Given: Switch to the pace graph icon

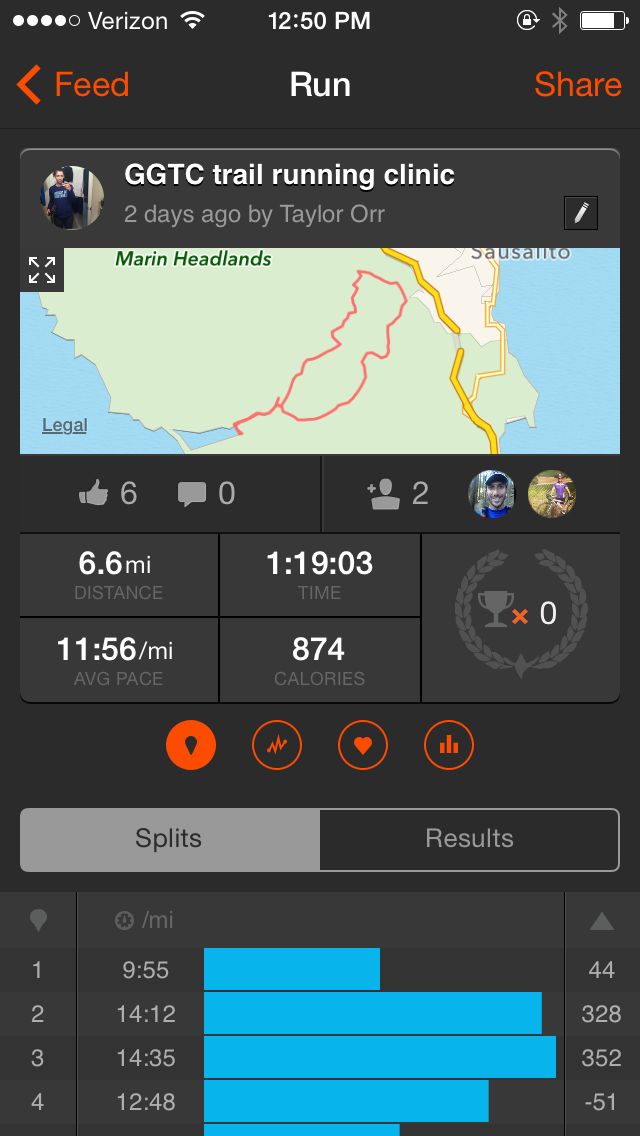Looking at the screenshot, I should tap(277, 745).
